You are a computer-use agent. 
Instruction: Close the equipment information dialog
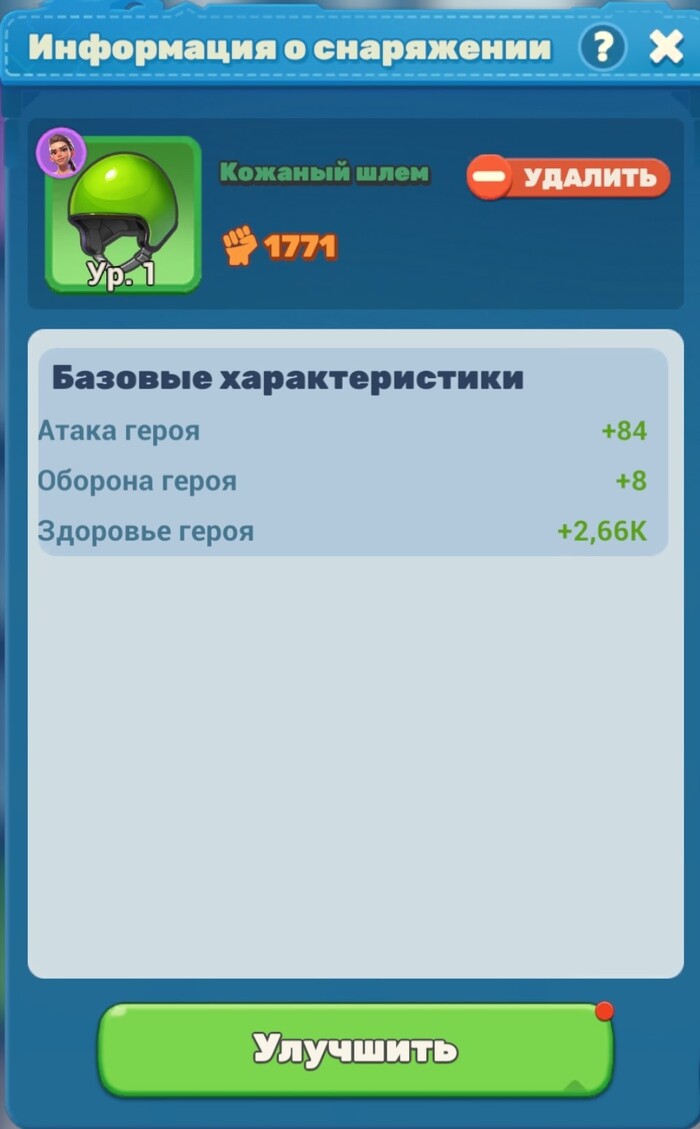click(x=666, y=47)
